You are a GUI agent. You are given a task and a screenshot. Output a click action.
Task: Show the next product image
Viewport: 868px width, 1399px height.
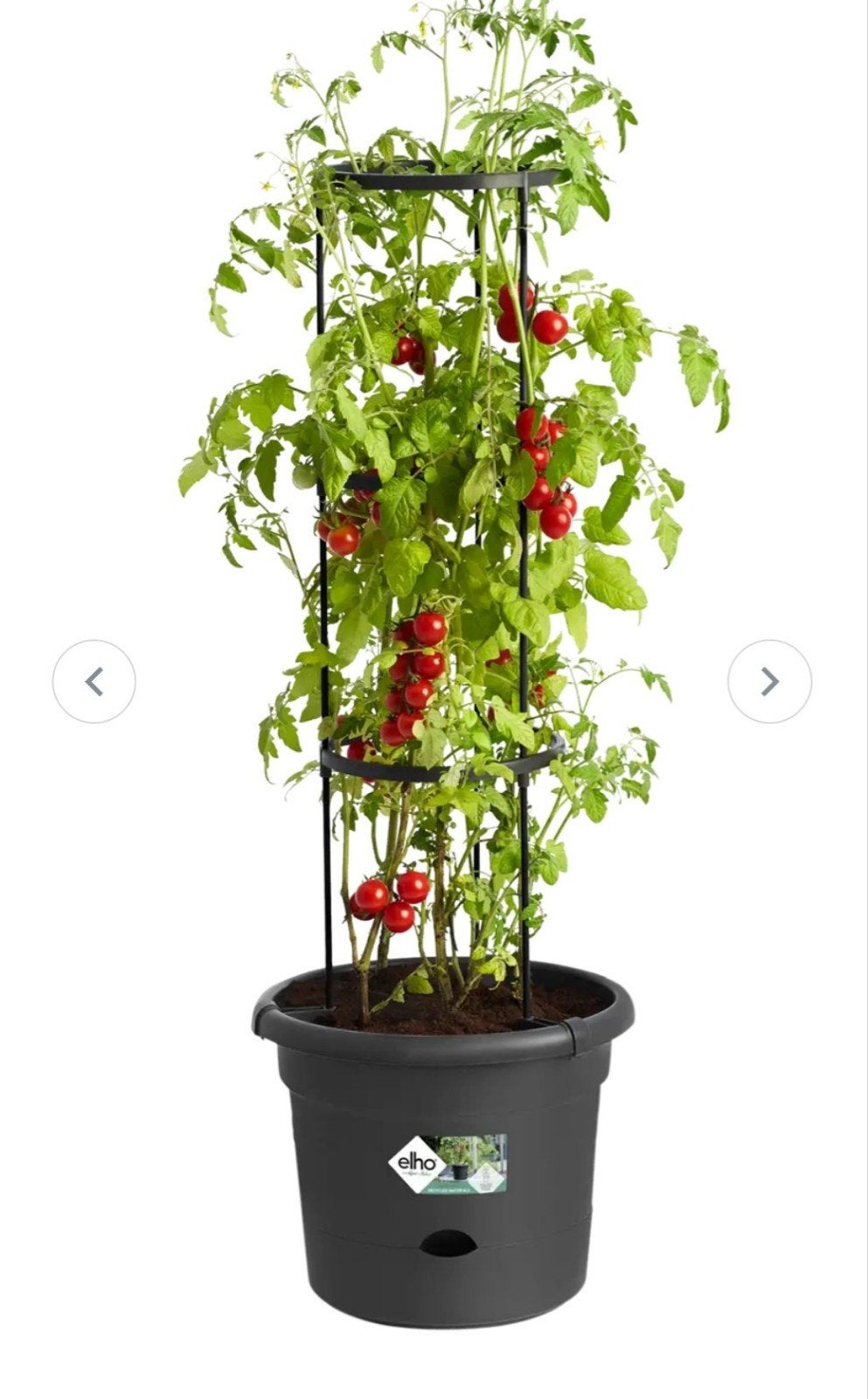click(x=769, y=681)
